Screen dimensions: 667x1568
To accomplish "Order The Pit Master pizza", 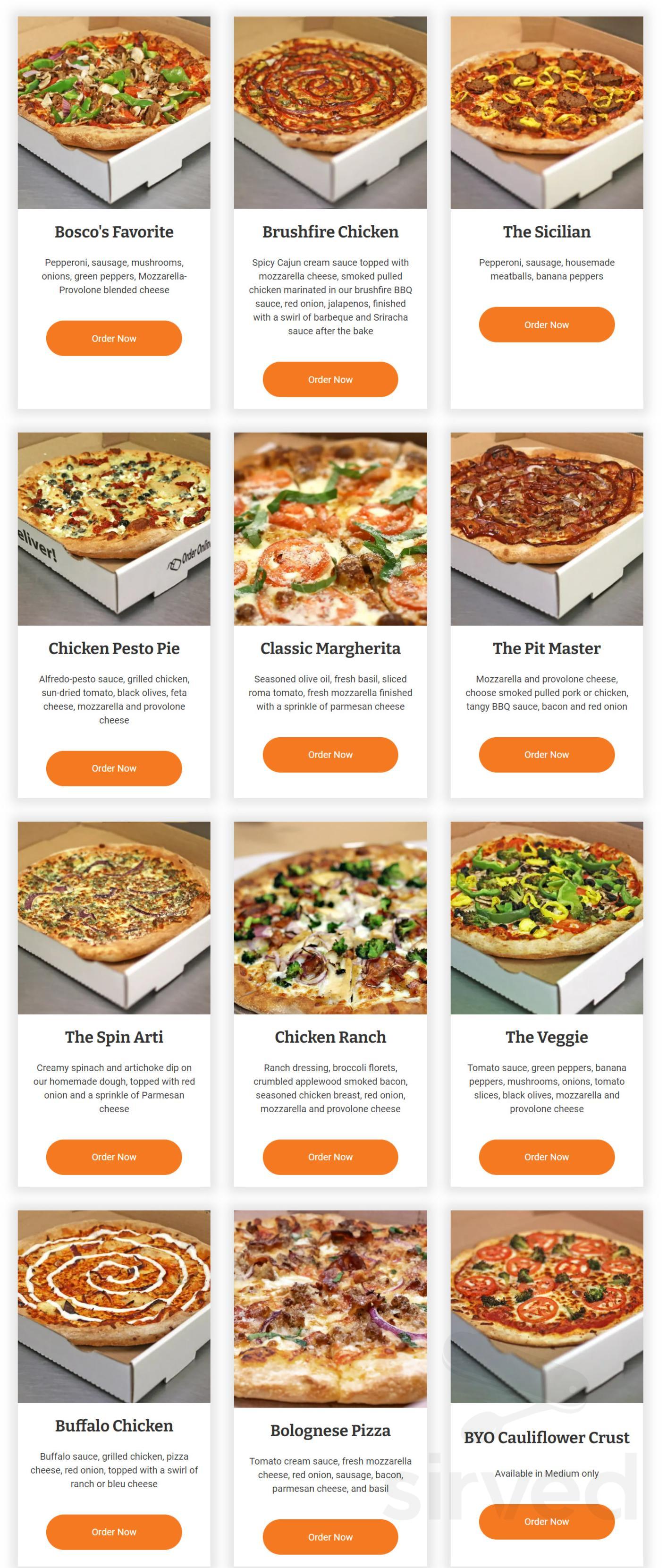I will (547, 754).
